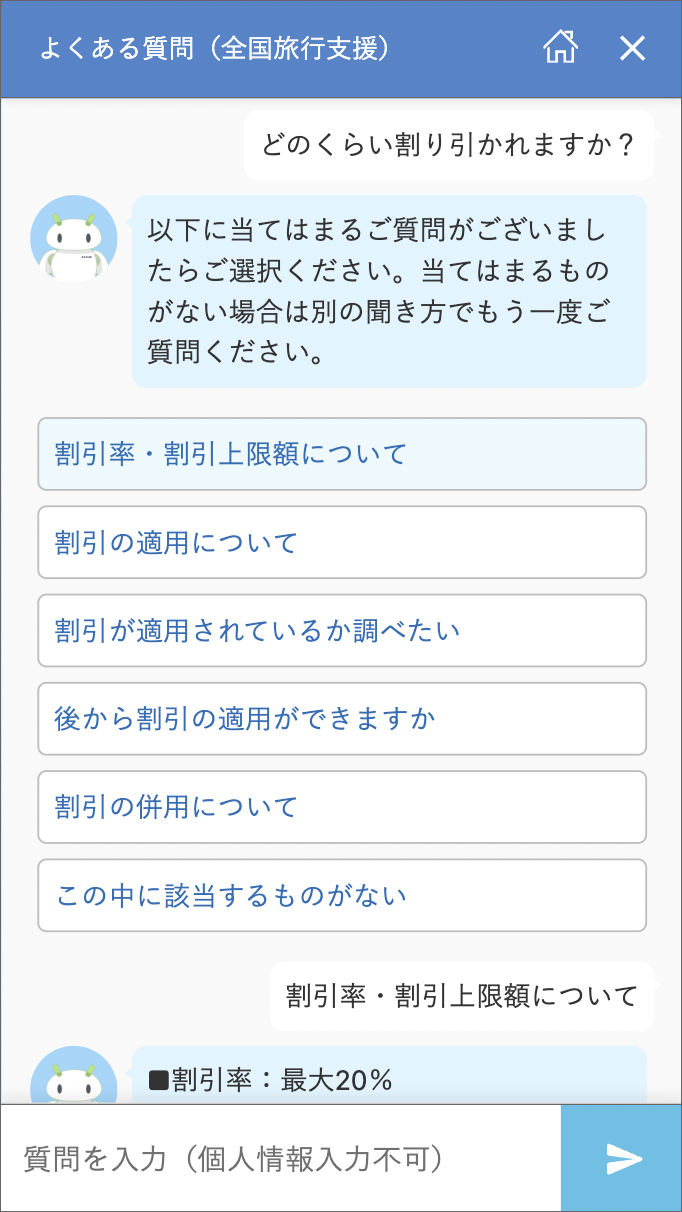Select 割引率・割引上限額について option

click(x=342, y=454)
